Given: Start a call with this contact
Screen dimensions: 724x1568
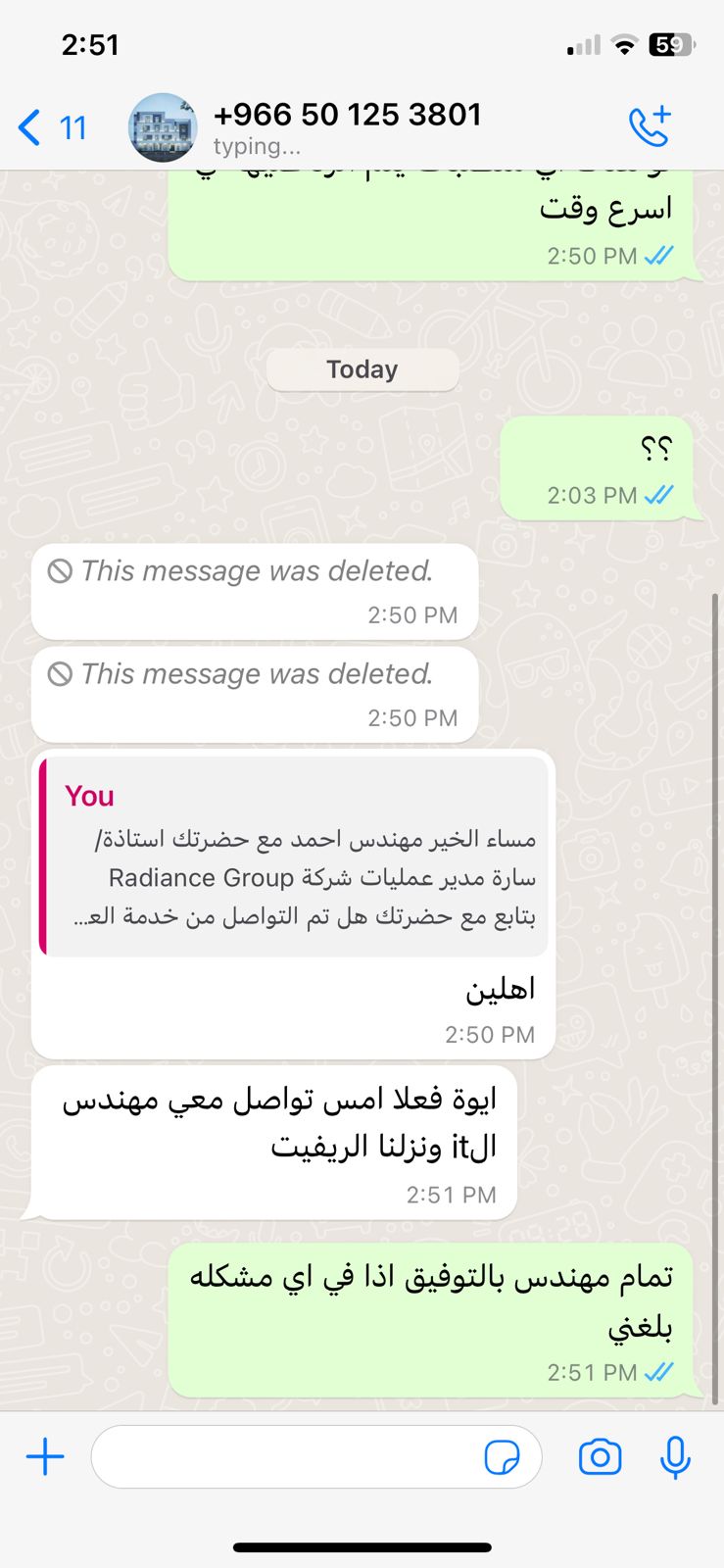Looking at the screenshot, I should pyautogui.click(x=650, y=127).
